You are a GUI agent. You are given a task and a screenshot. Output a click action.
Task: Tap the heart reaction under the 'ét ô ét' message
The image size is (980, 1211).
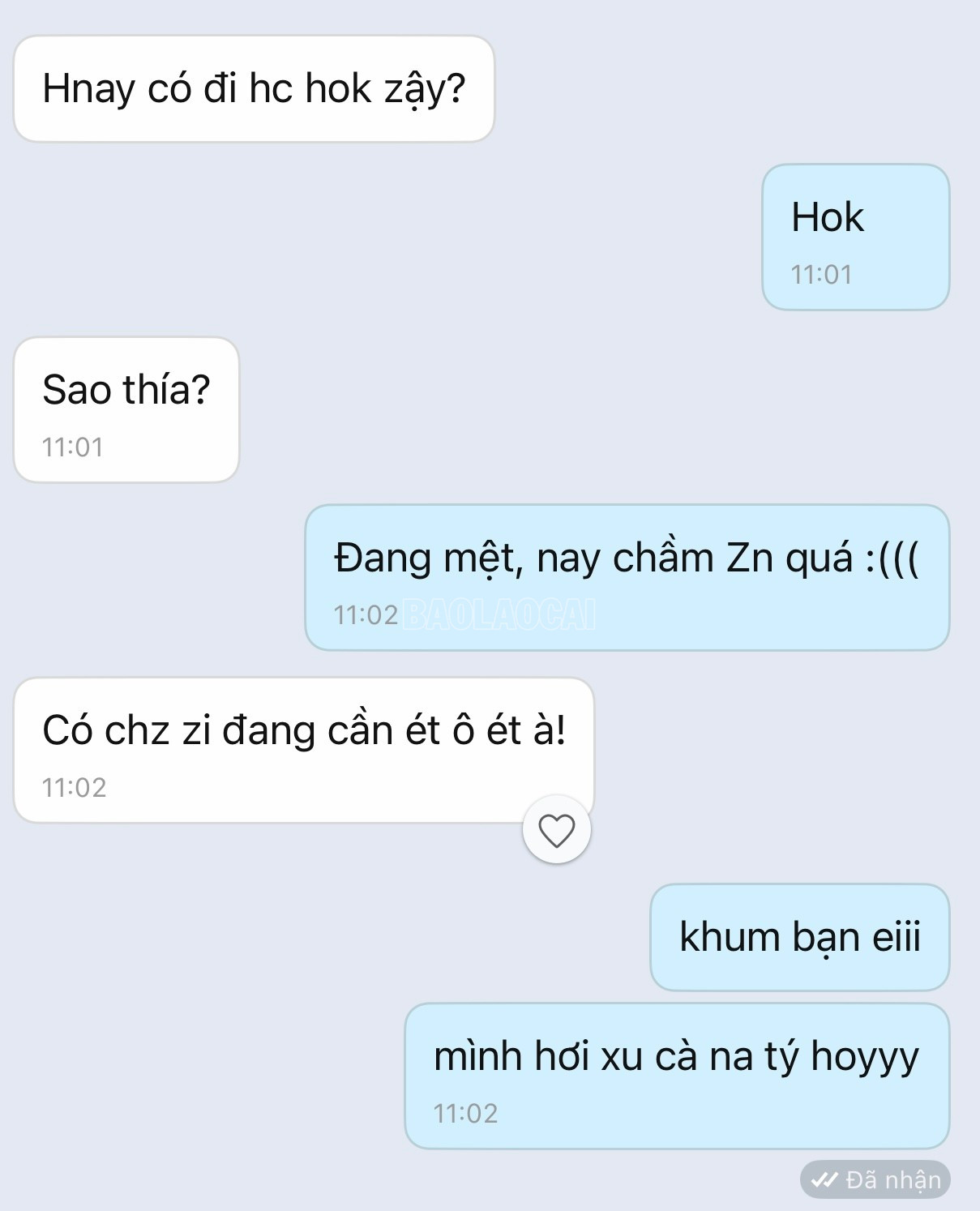click(556, 830)
